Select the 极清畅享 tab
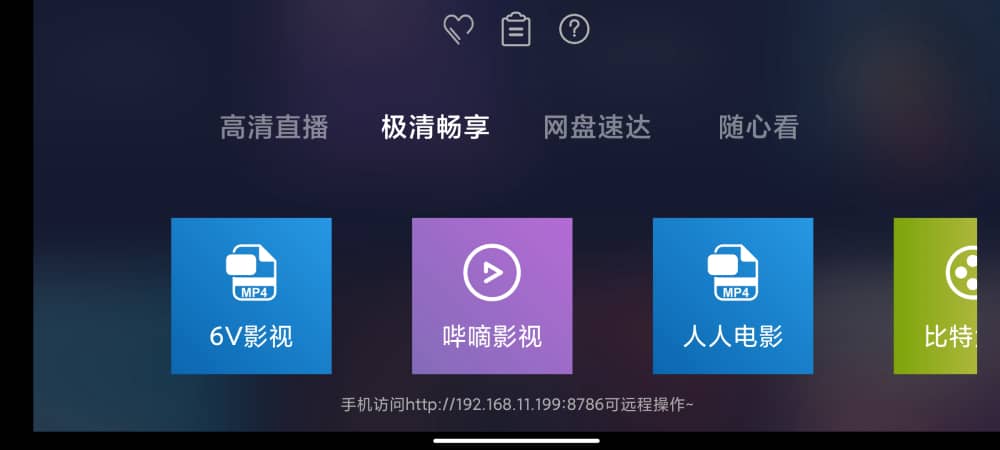 coord(435,128)
